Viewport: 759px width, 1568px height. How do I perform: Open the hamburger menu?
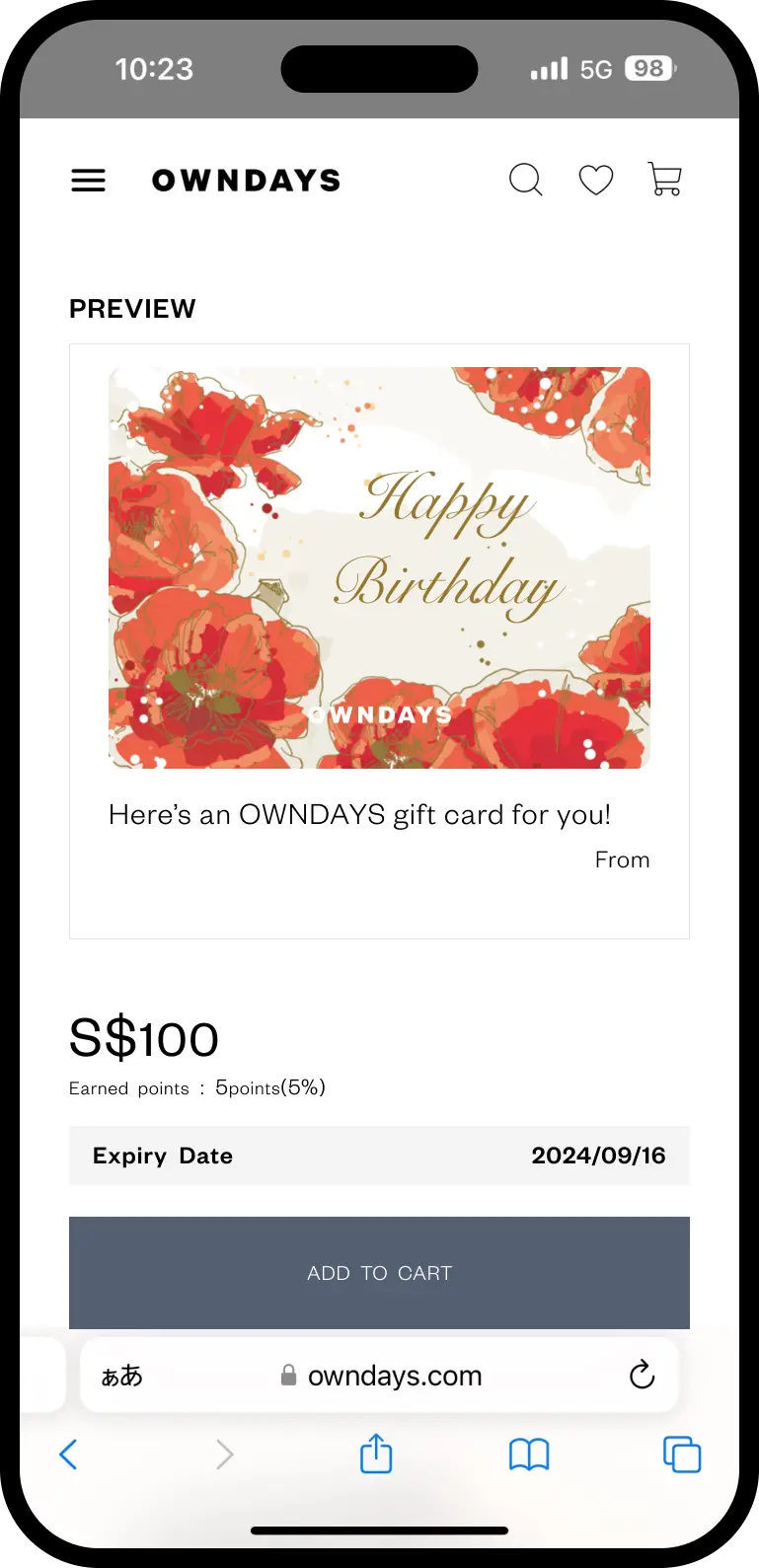[x=88, y=181]
